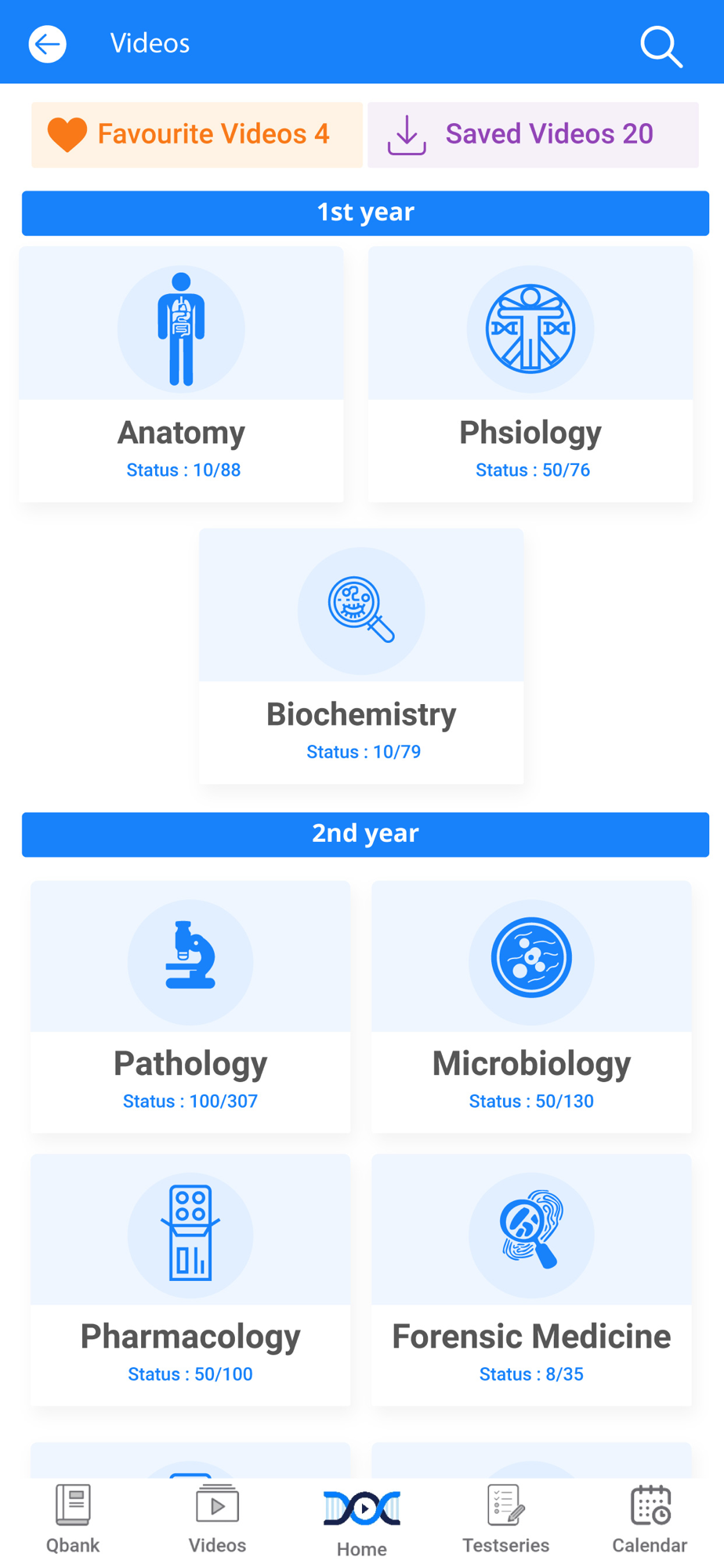724x1568 pixels.
Task: View Saved Videos downloads
Action: pos(533,134)
